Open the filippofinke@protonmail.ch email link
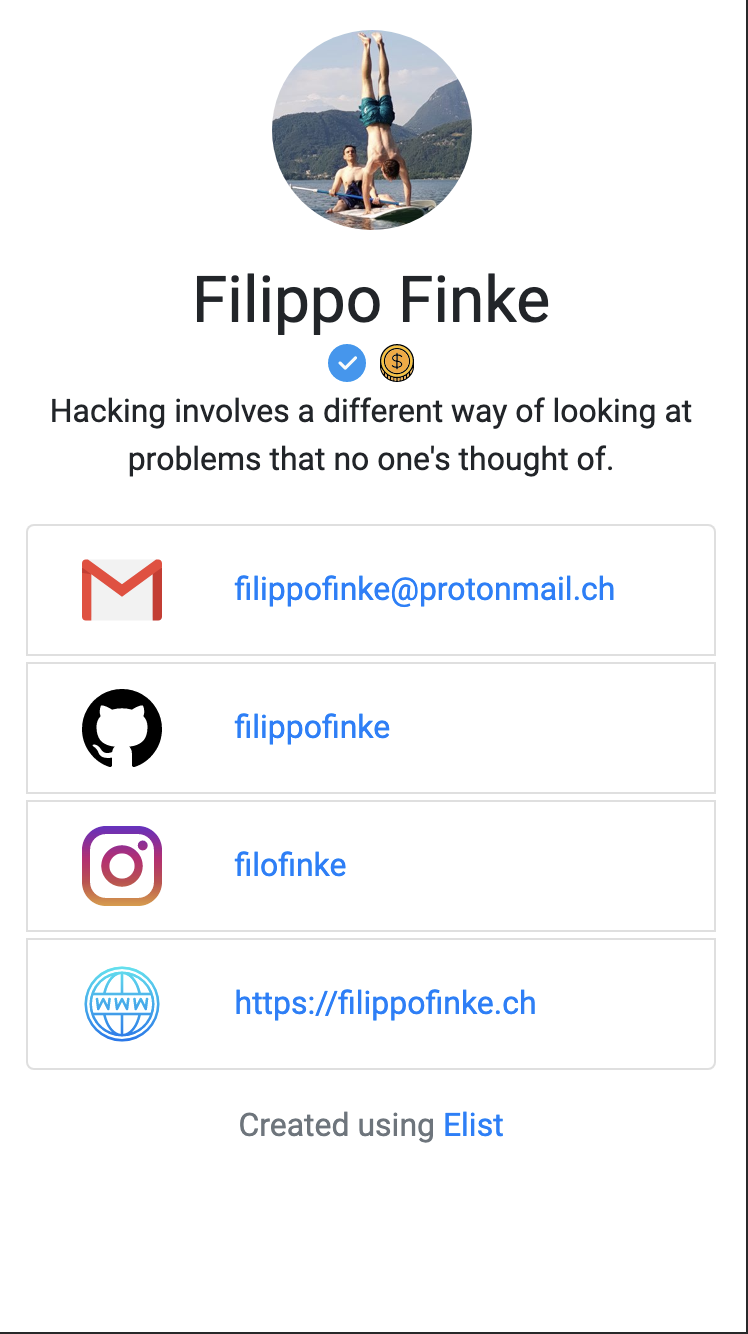This screenshot has width=748, height=1334. (424, 590)
